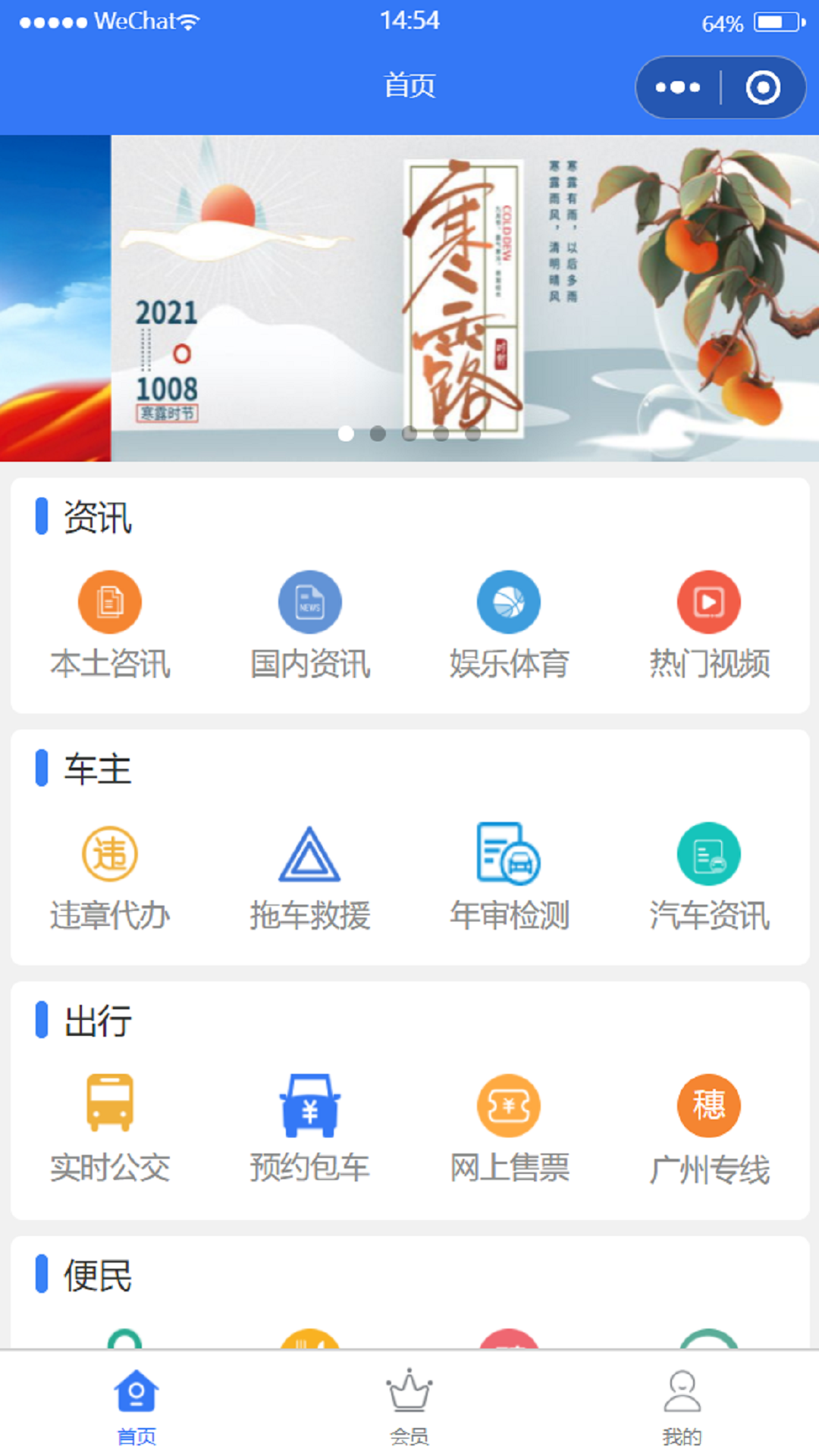This screenshot has width=819, height=1456.
Task: Open 广州专线 Guangzhou line service
Action: tap(708, 1106)
